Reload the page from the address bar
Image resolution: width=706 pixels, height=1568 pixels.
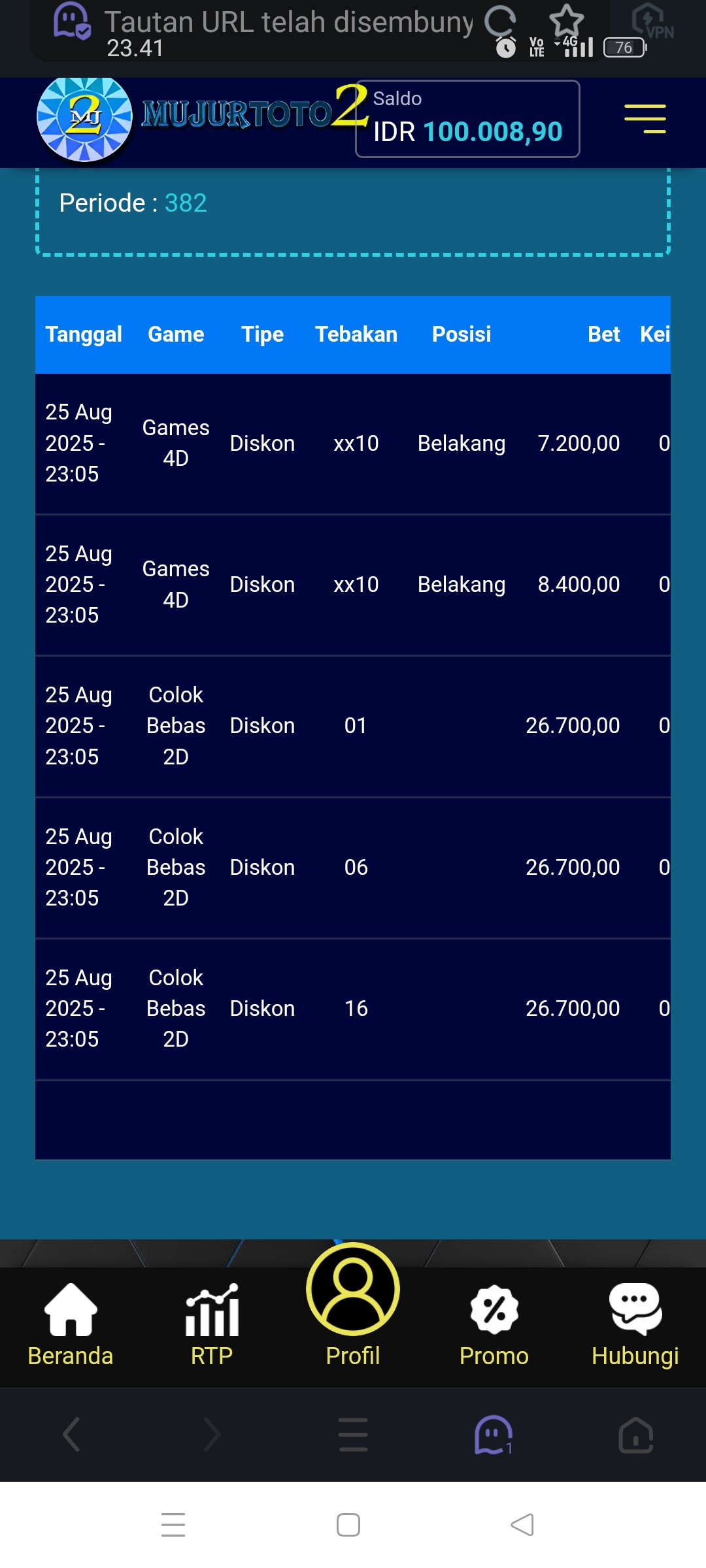(x=500, y=21)
